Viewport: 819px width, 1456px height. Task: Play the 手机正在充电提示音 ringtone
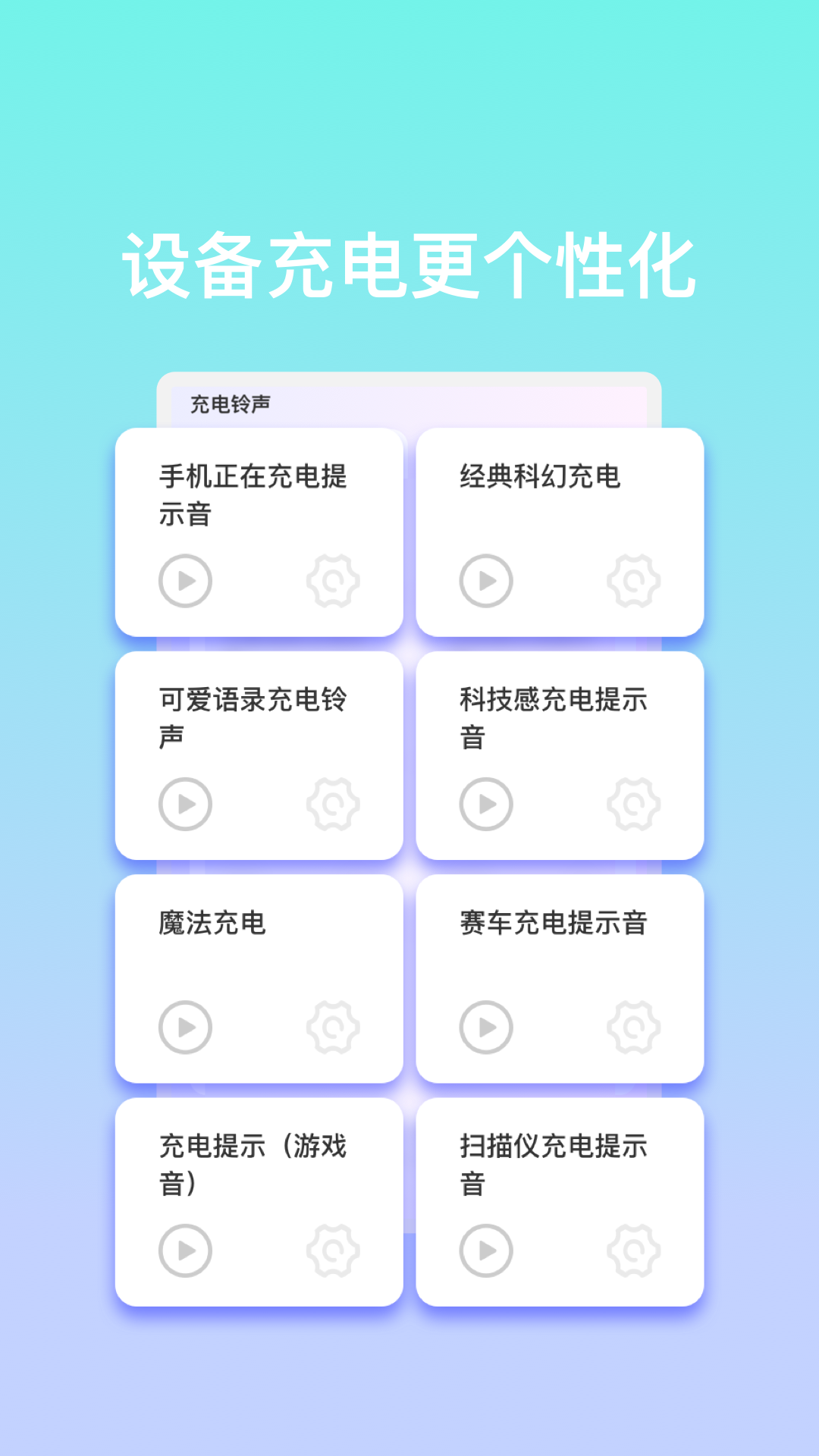pos(184,581)
